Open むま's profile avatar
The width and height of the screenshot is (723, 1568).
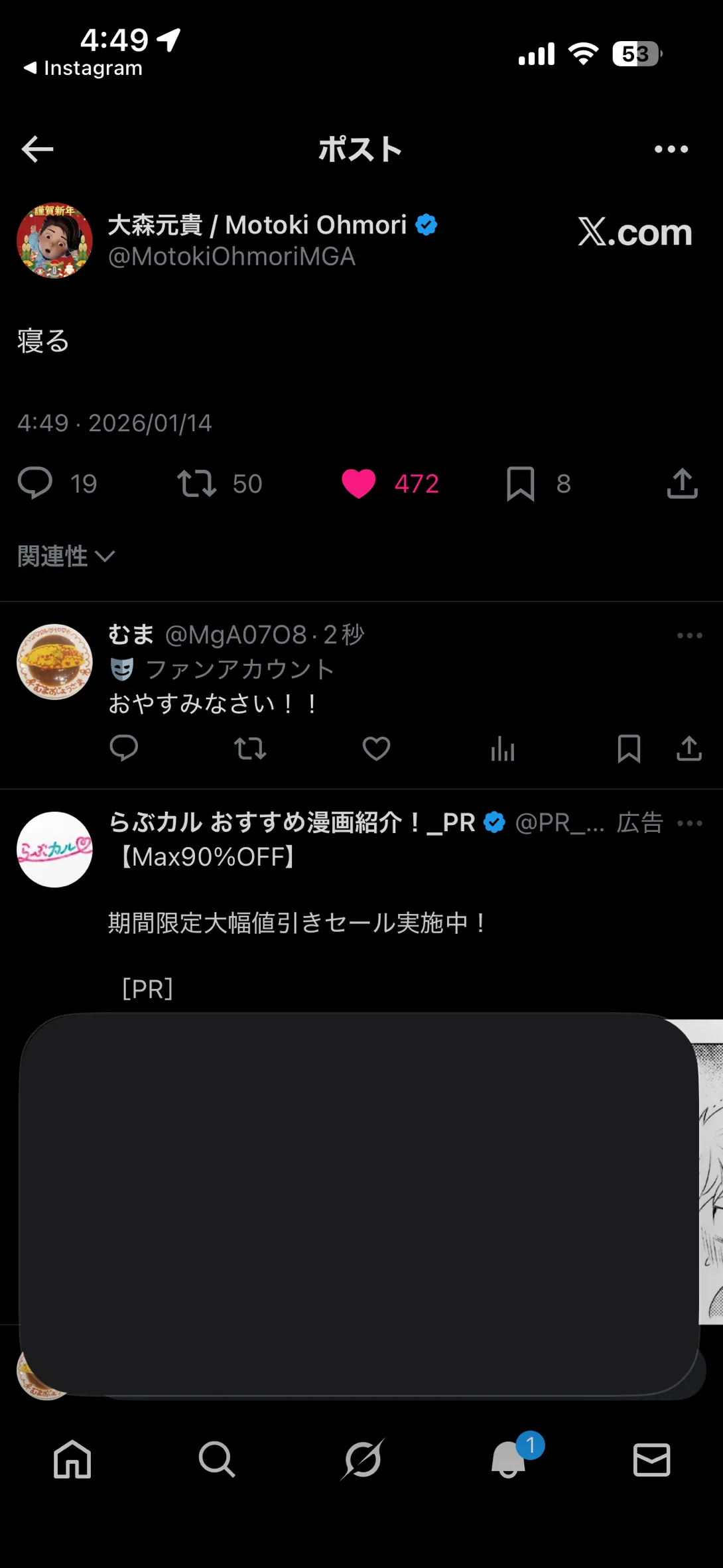54,661
